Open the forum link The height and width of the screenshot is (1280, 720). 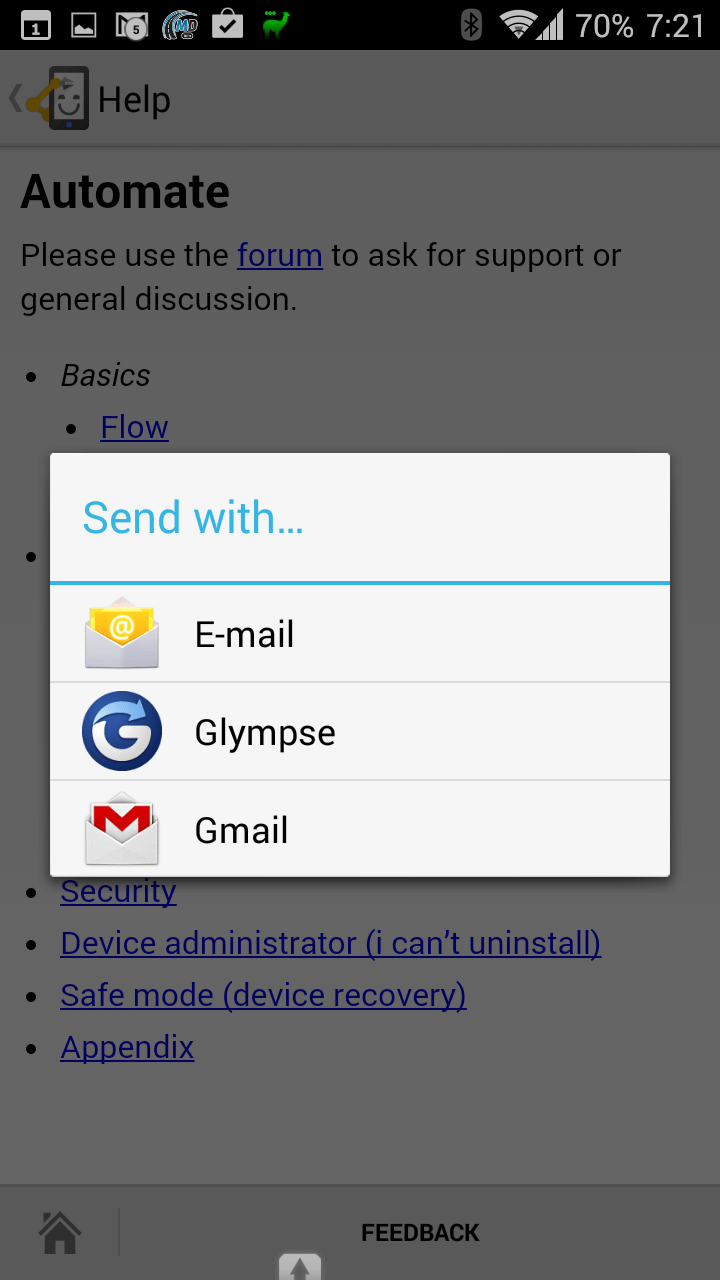pyautogui.click(x=279, y=255)
